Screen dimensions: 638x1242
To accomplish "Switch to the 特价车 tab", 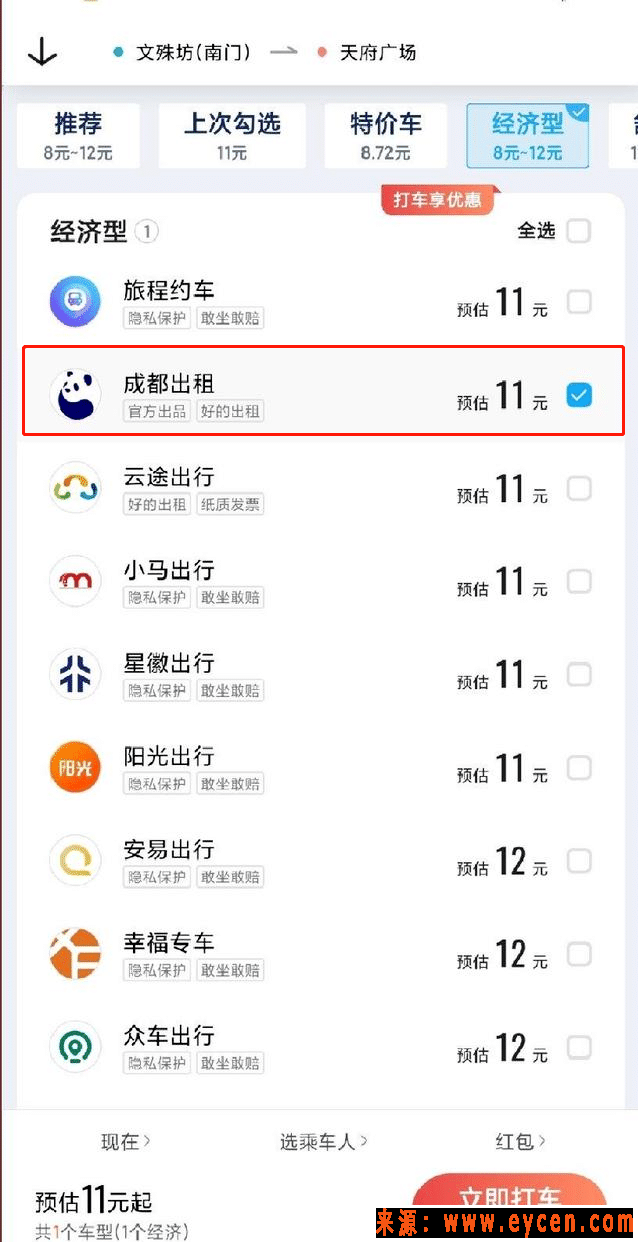I will tap(386, 135).
